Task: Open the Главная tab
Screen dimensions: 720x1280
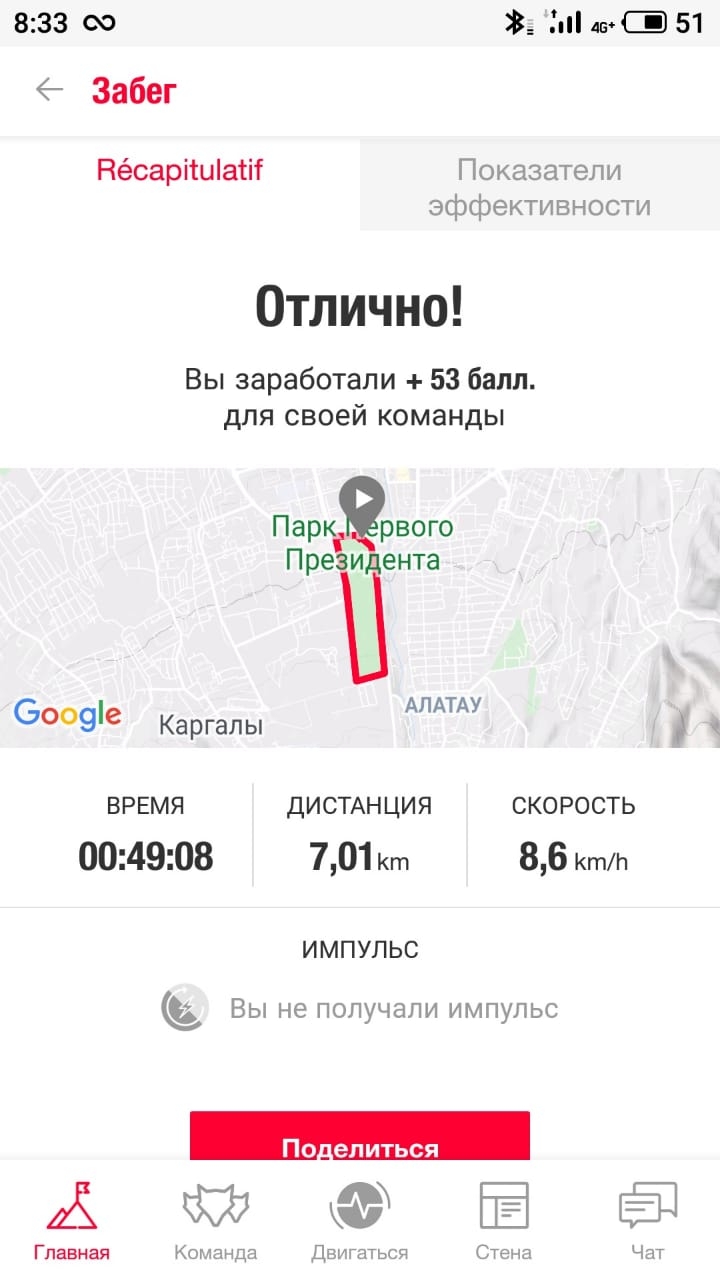Action: (x=71, y=1220)
